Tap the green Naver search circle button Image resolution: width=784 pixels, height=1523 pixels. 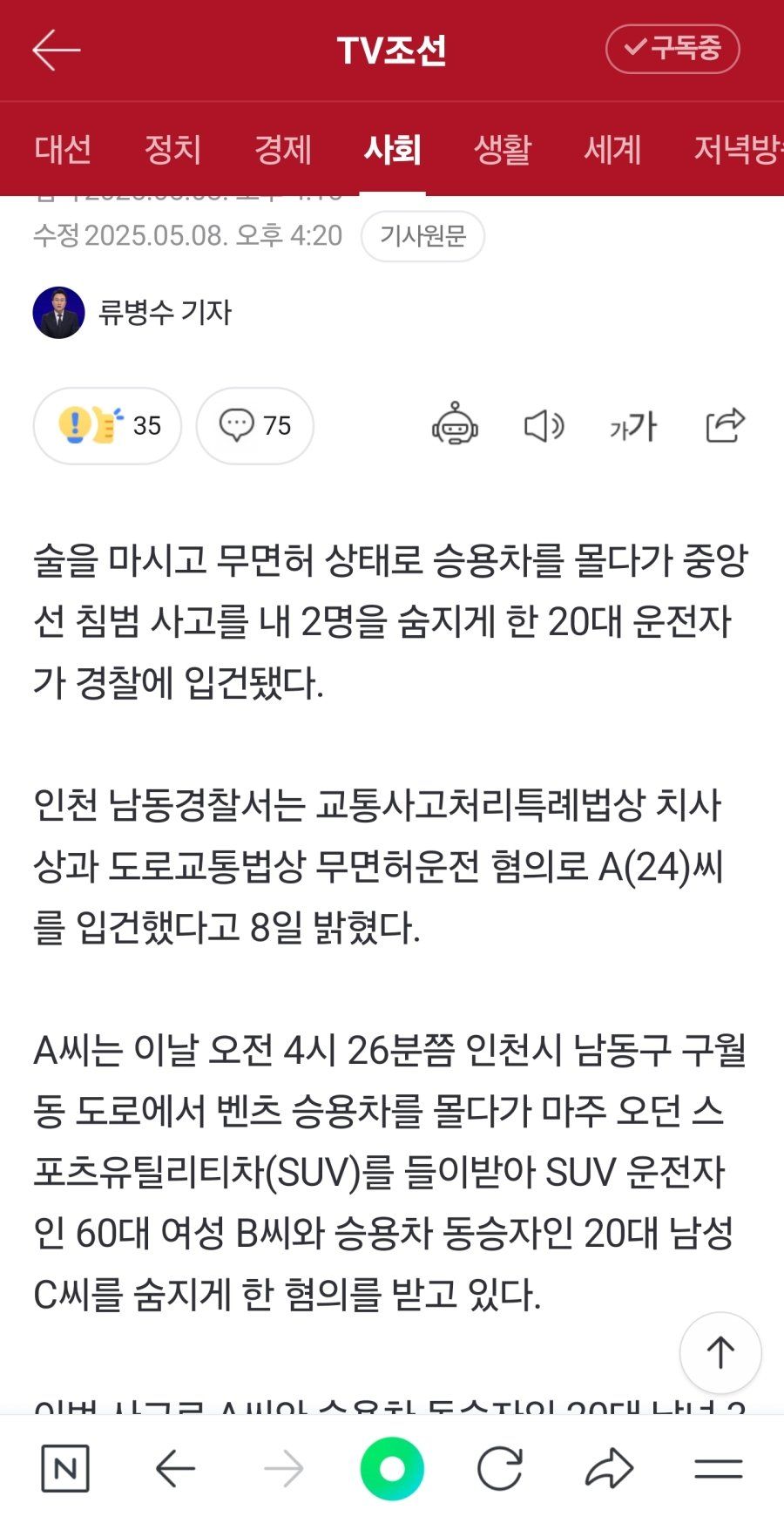click(392, 1469)
